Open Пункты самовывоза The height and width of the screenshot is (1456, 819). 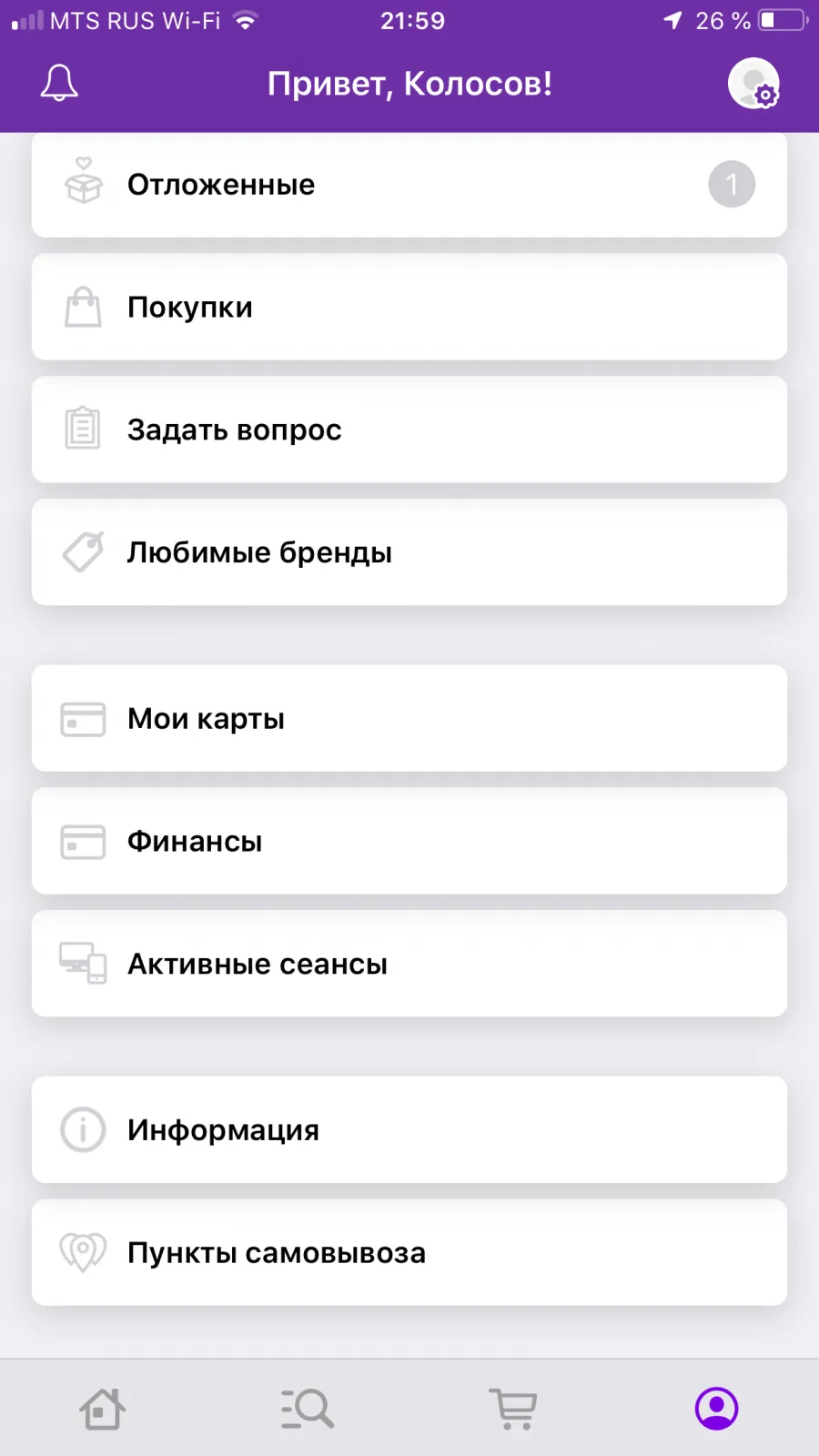pos(409,1253)
